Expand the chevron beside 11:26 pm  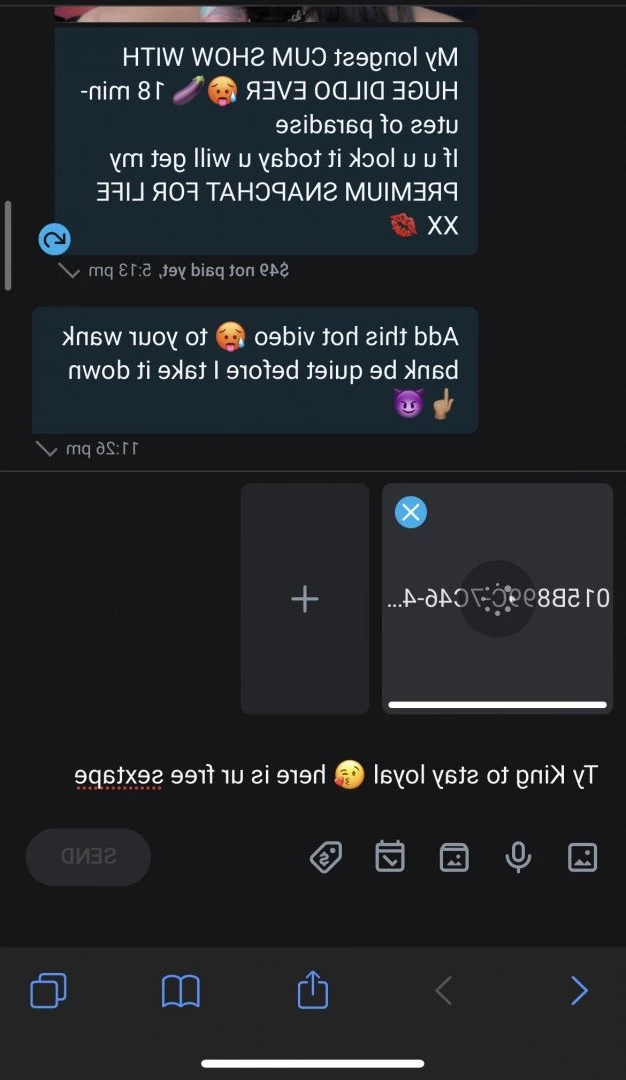(x=44, y=449)
